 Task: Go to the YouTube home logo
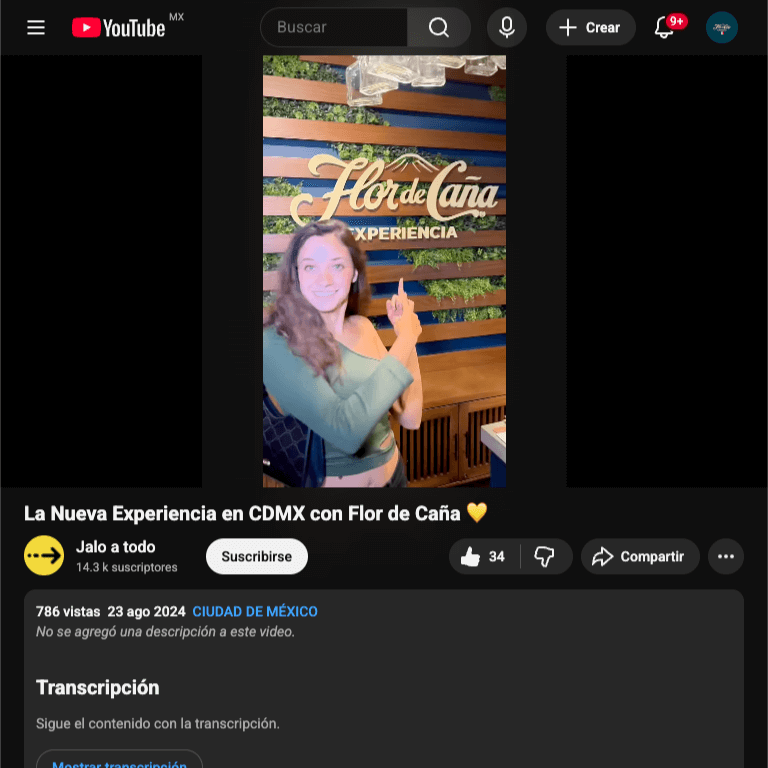pyautogui.click(x=119, y=27)
